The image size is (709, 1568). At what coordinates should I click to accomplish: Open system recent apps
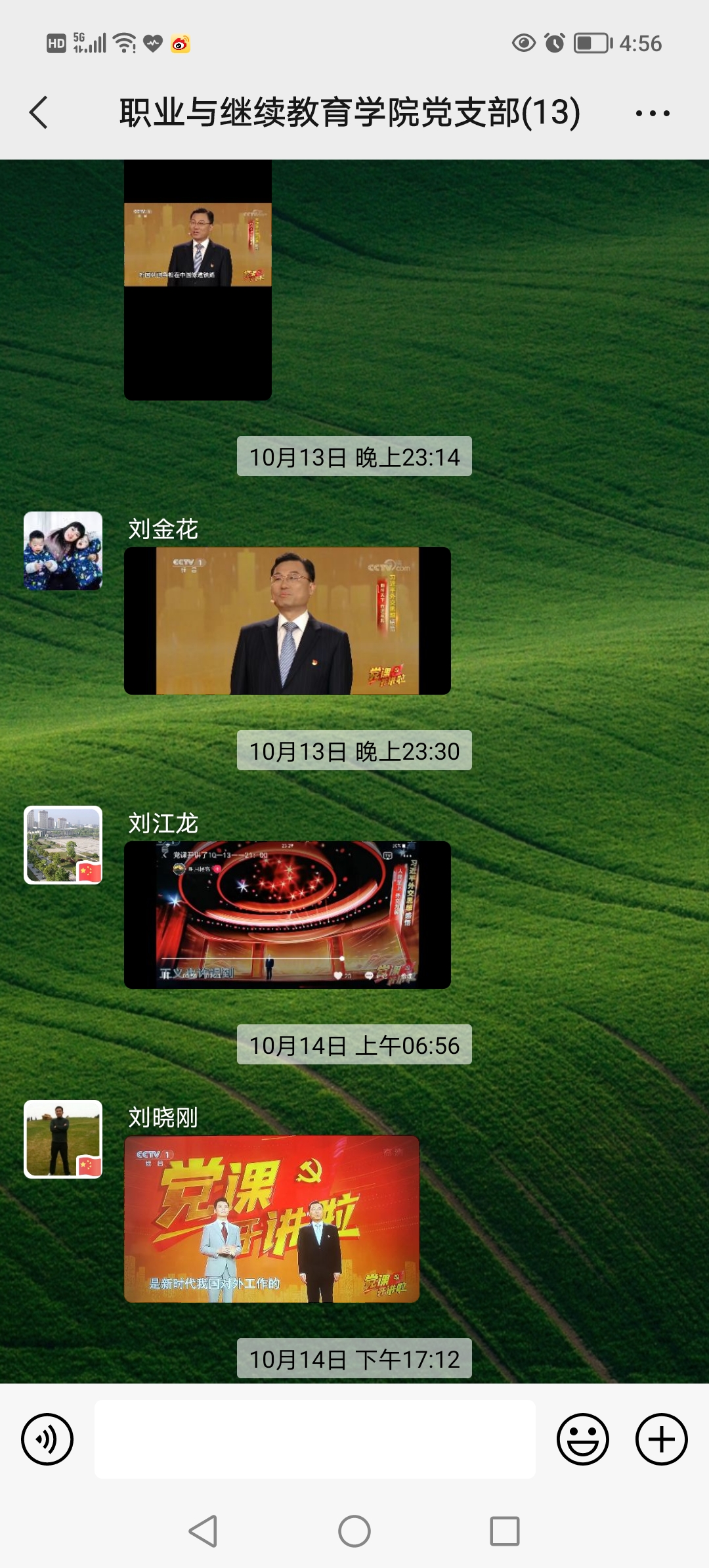coord(505,1531)
